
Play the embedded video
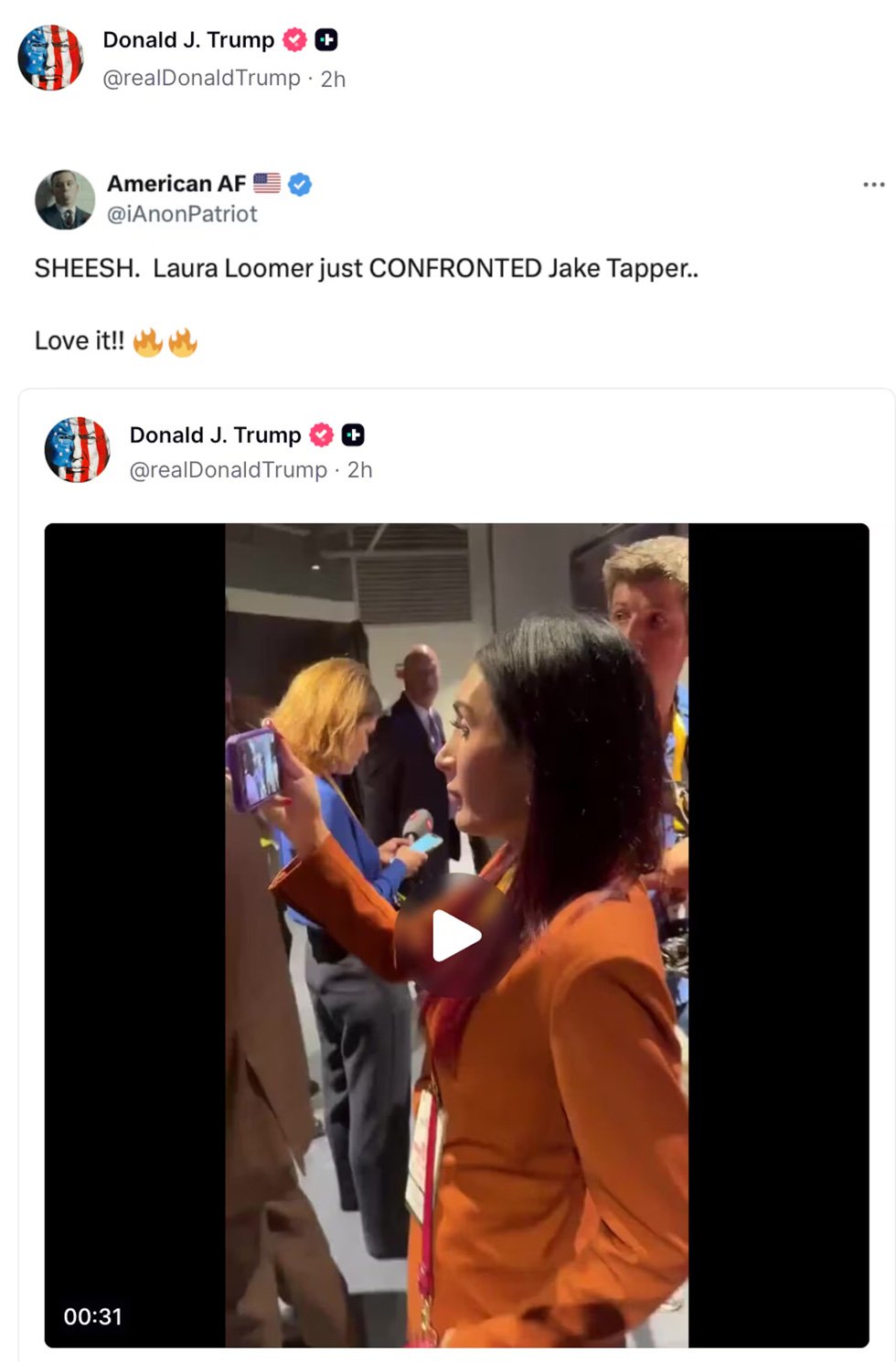coord(456,936)
